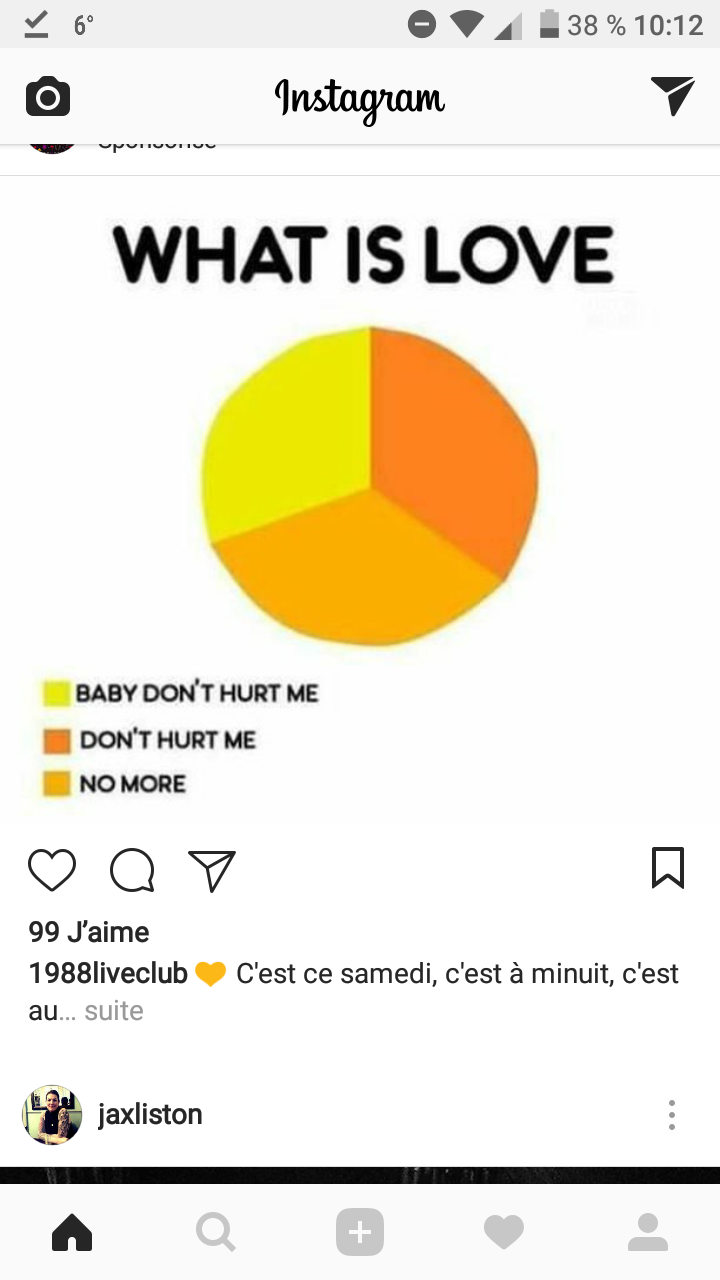Create a new post with plus
Screen dimensions: 720x1280
[x=360, y=1232]
